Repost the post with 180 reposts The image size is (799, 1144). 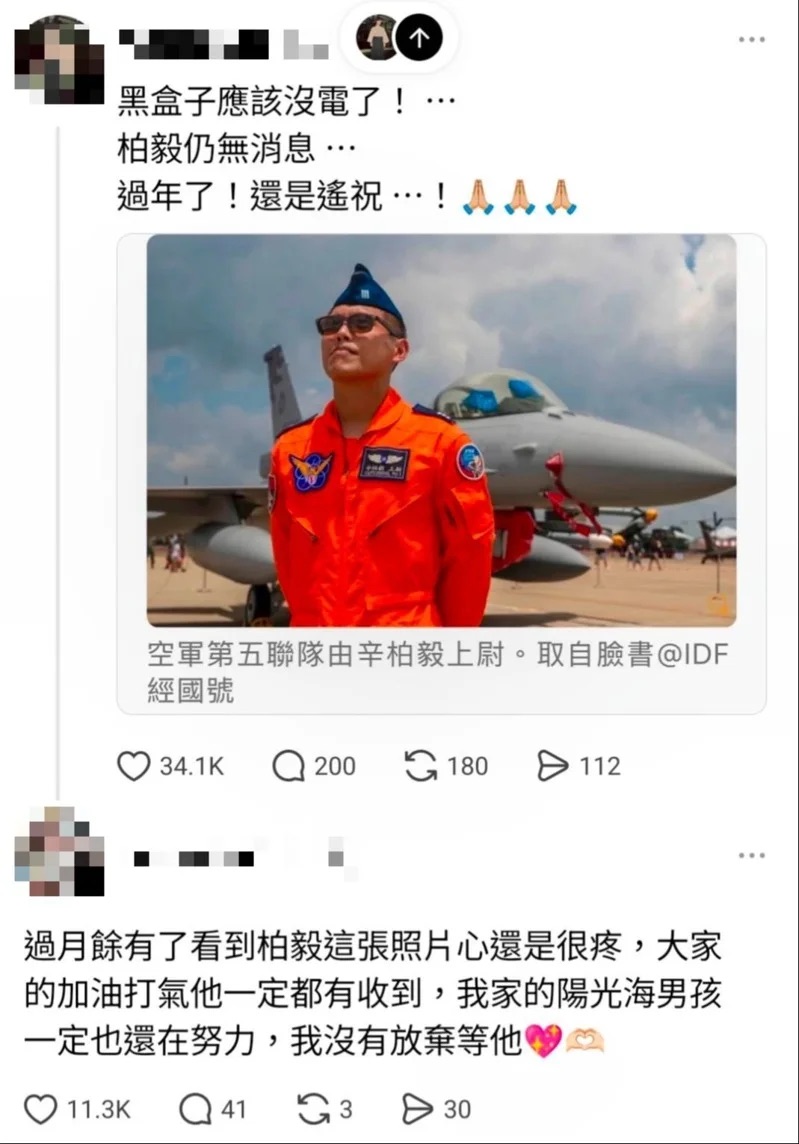[x=420, y=767]
